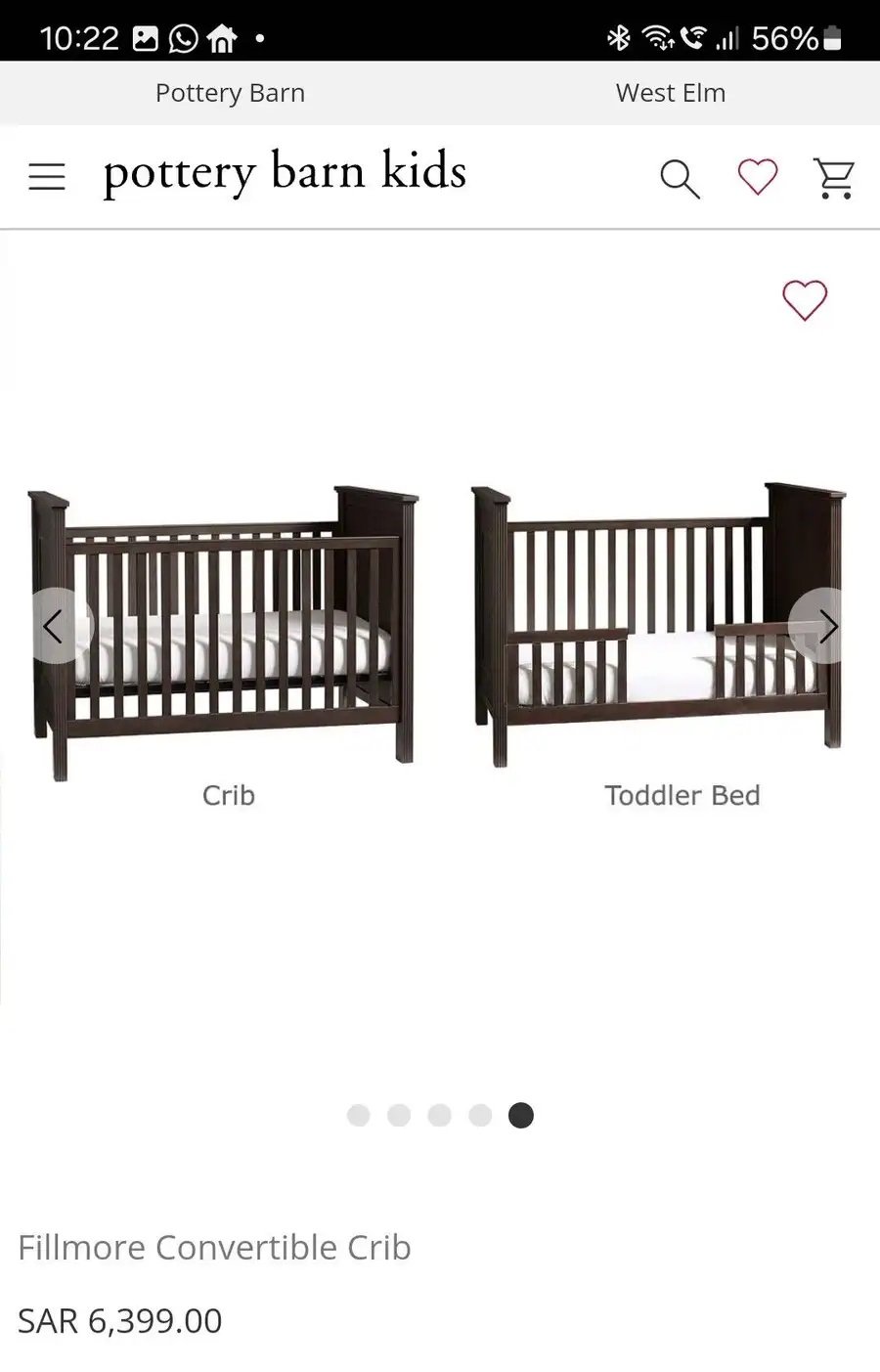Select the fourth carousel dot
880x1372 pixels.
click(480, 1115)
